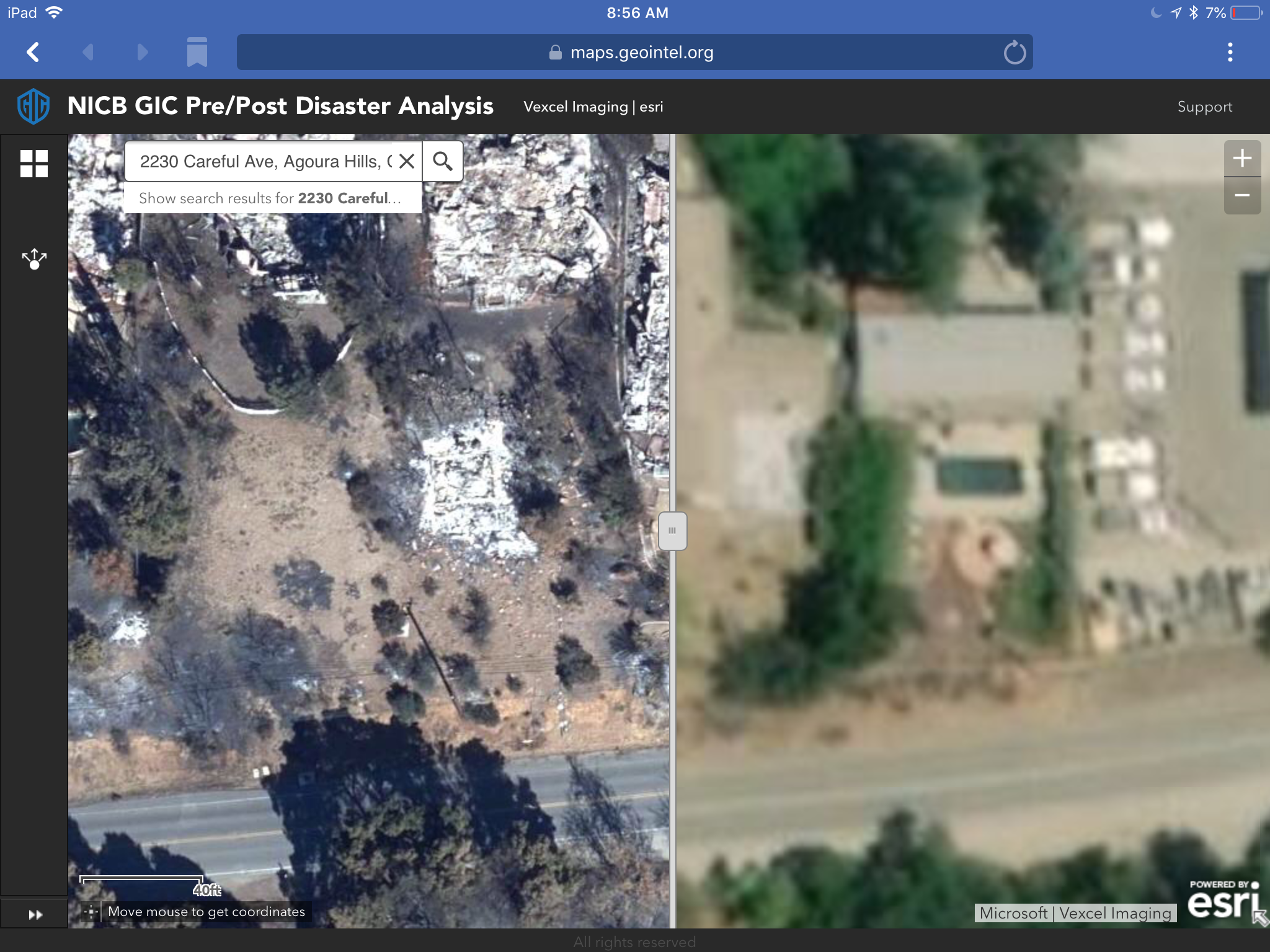Go forward with browser forward arrow

pyautogui.click(x=142, y=52)
